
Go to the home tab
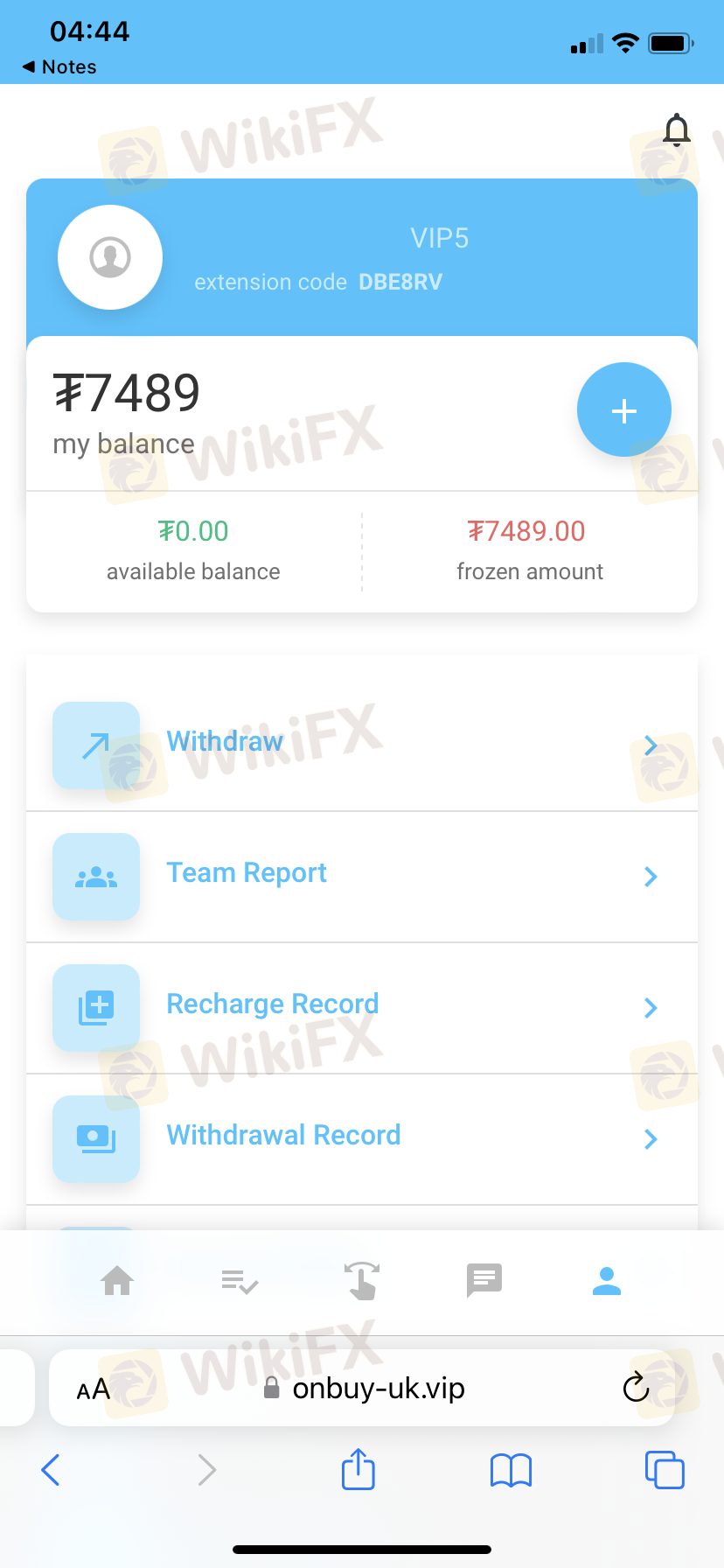coord(117,1281)
